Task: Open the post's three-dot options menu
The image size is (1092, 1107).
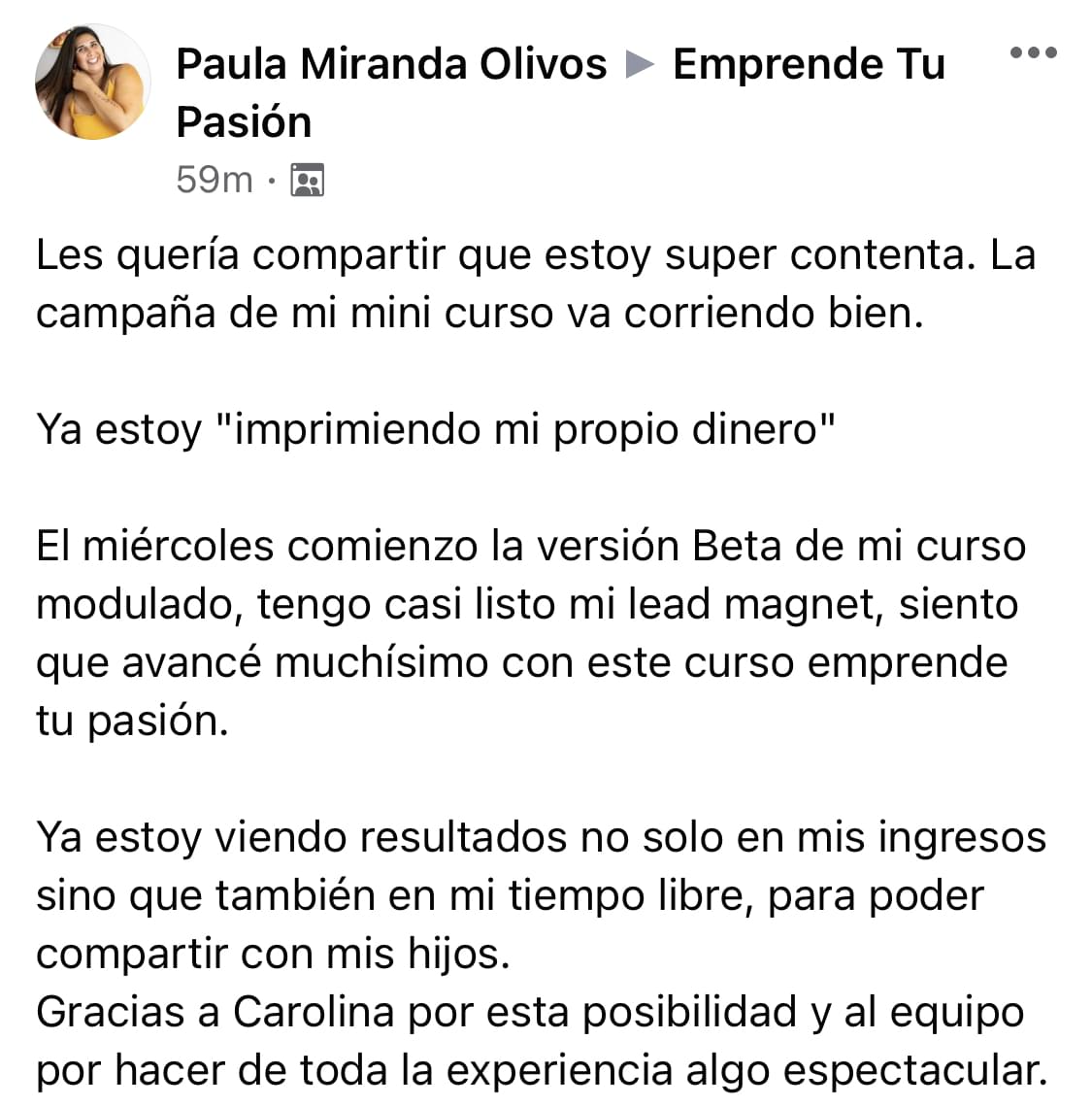Action: click(1033, 53)
